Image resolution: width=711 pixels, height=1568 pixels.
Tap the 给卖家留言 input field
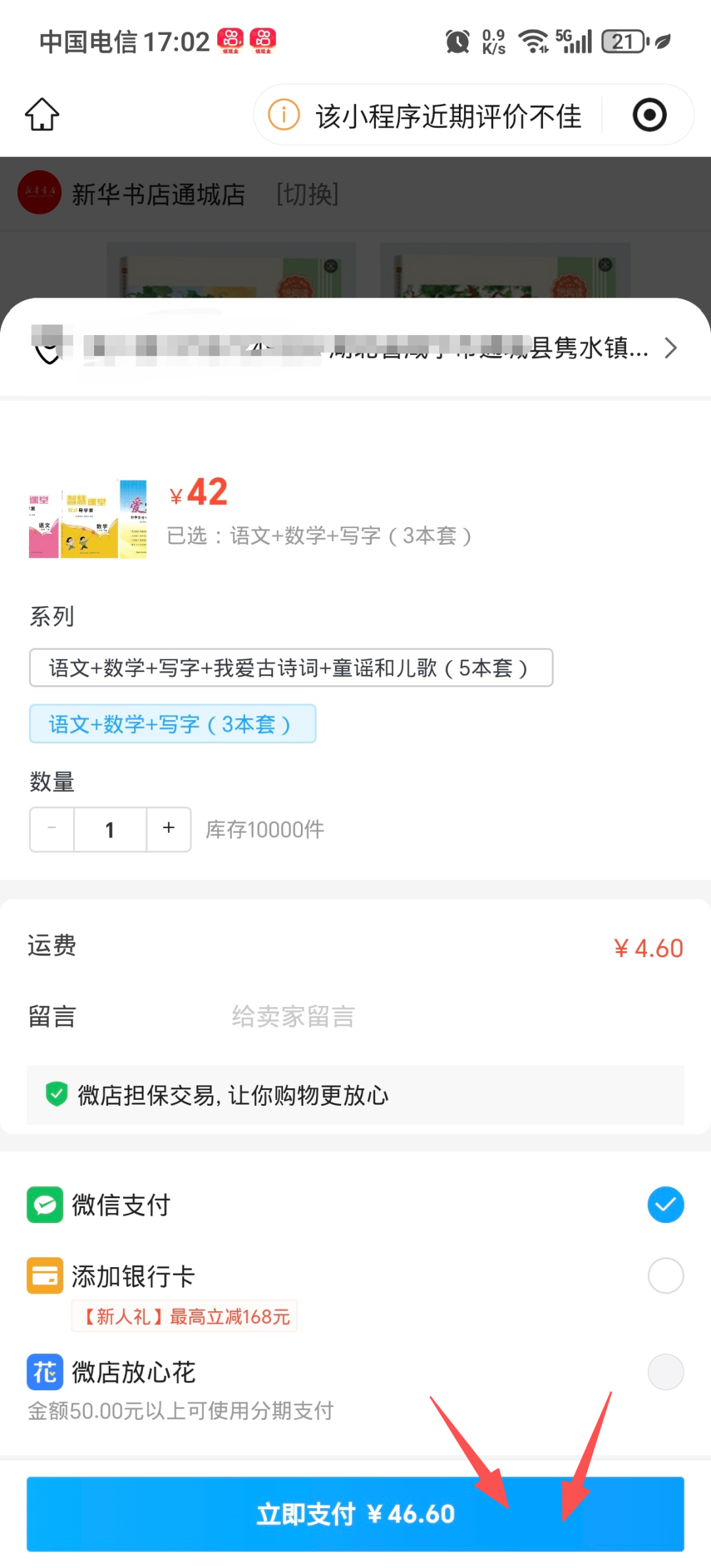click(x=292, y=1016)
